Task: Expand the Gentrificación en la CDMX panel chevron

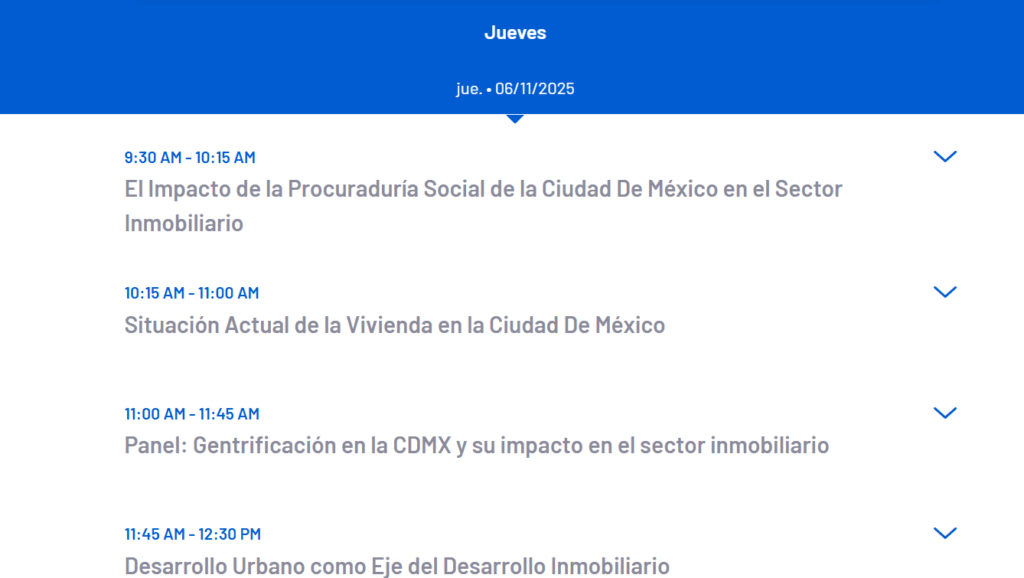Action: point(944,413)
